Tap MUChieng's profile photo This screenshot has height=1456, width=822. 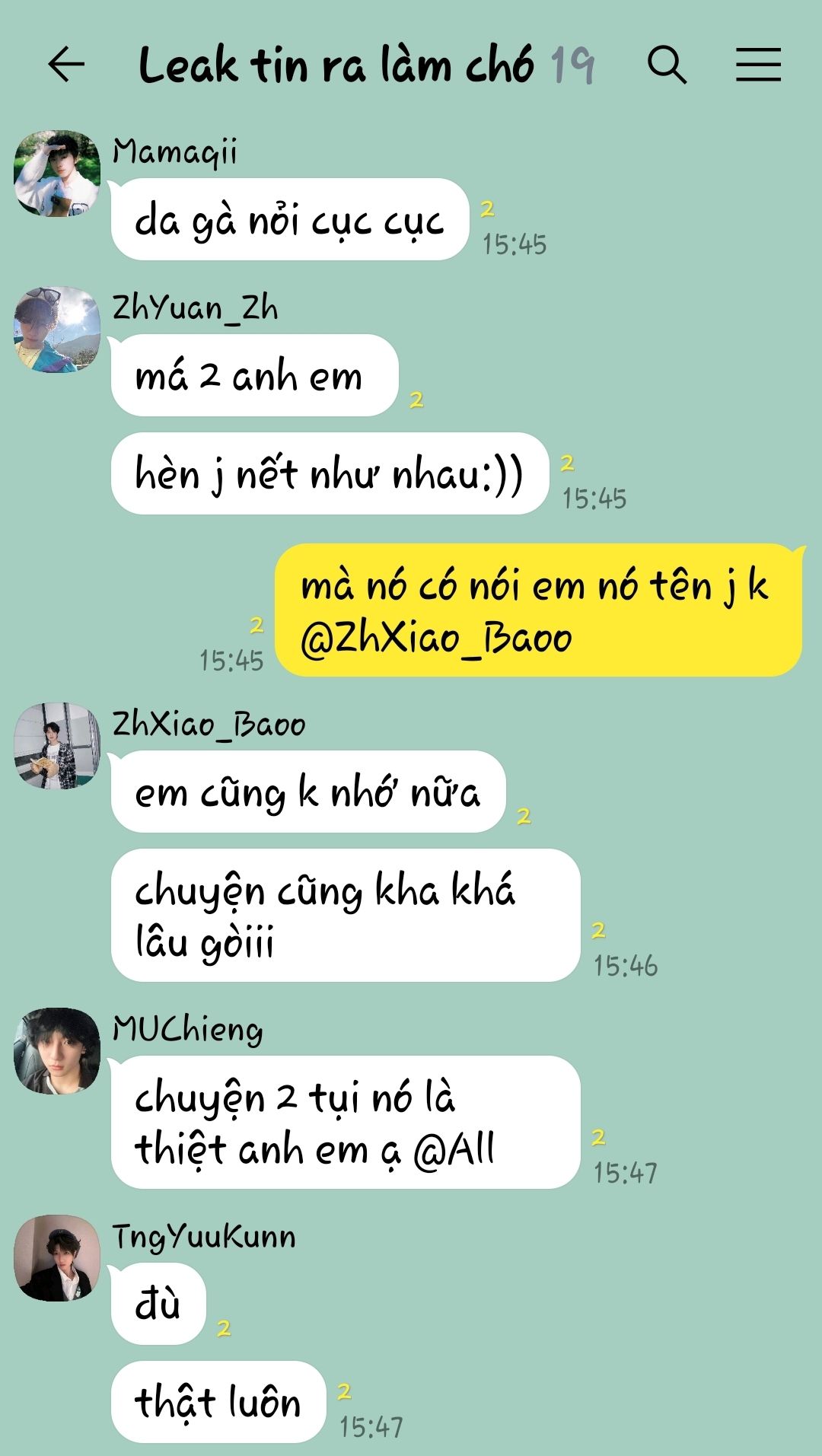[x=57, y=1051]
